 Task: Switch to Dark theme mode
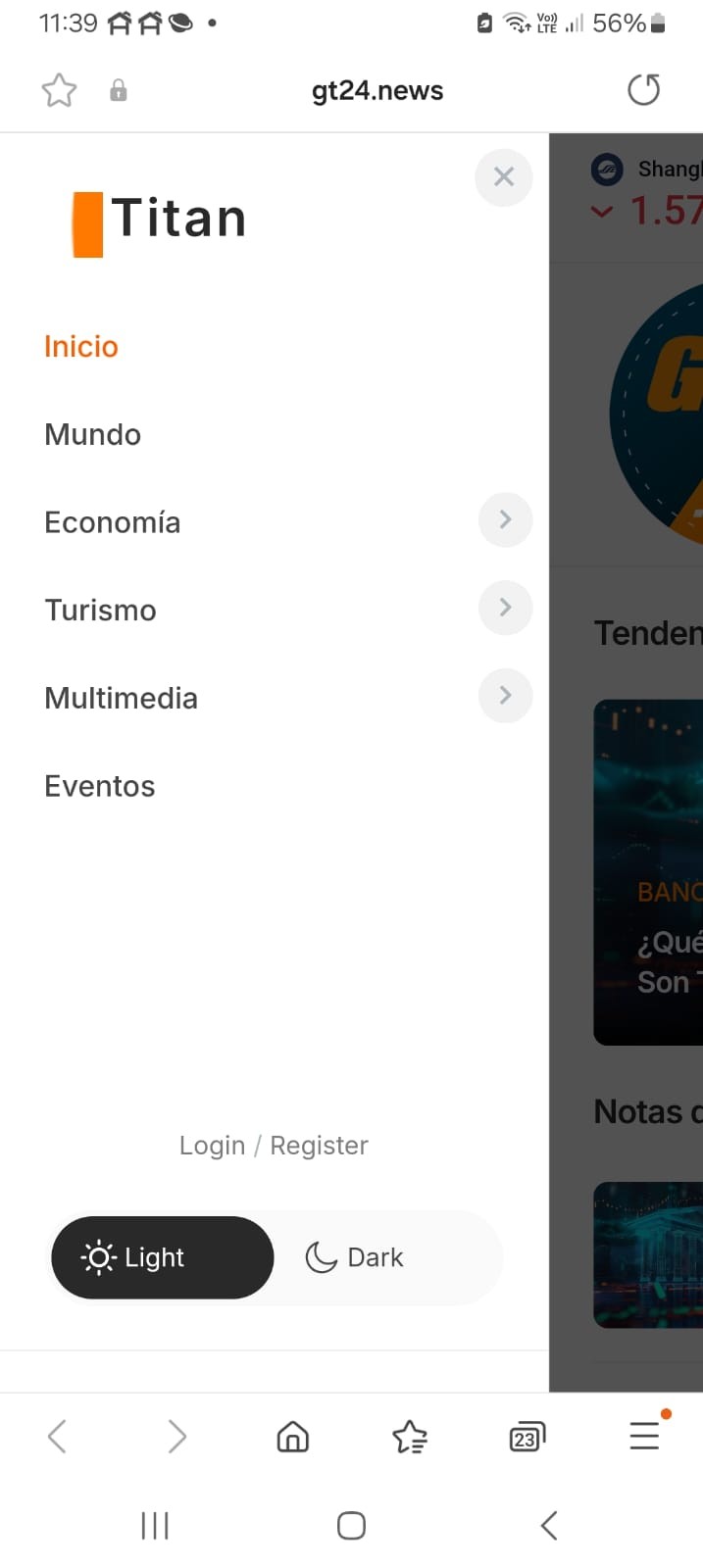[x=356, y=1257]
